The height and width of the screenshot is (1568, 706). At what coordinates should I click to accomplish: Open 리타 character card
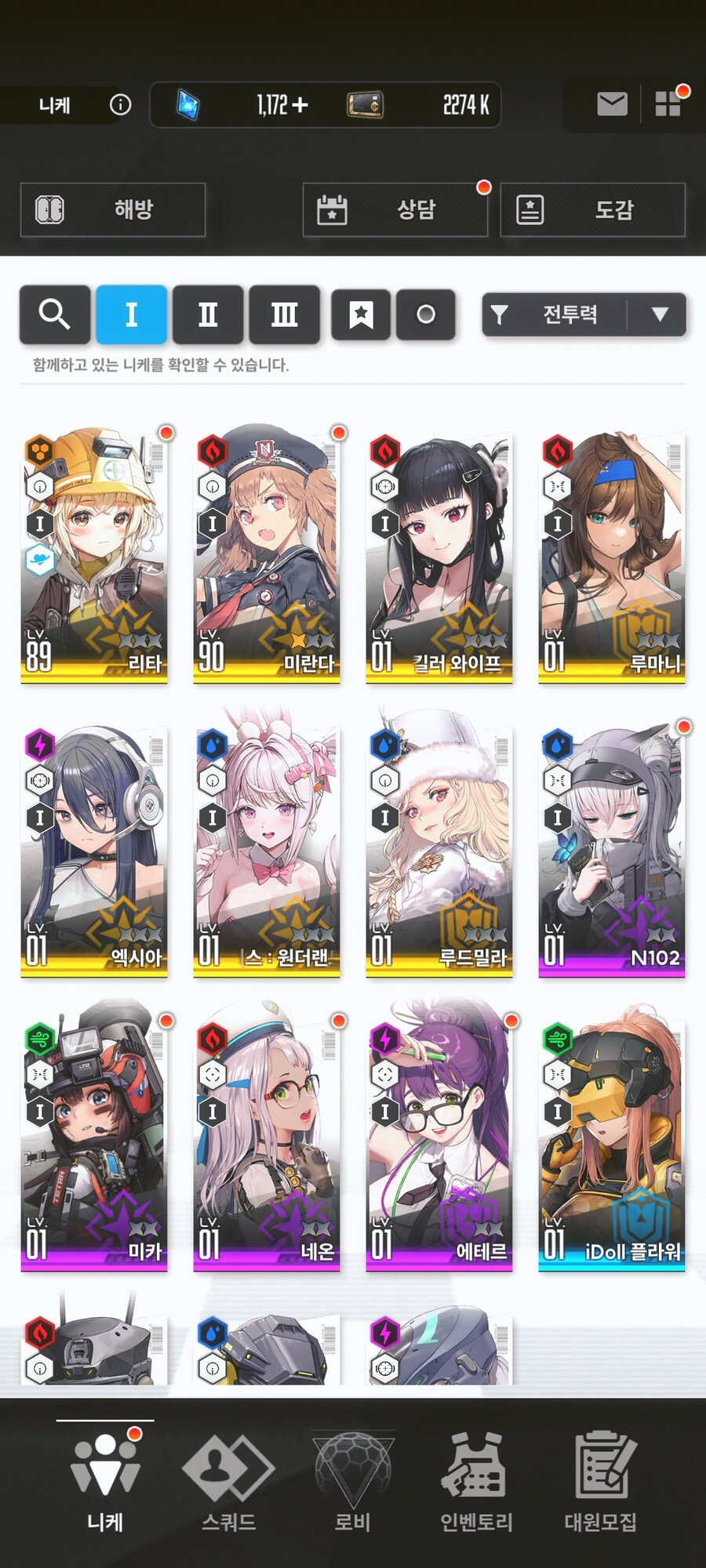point(94,557)
